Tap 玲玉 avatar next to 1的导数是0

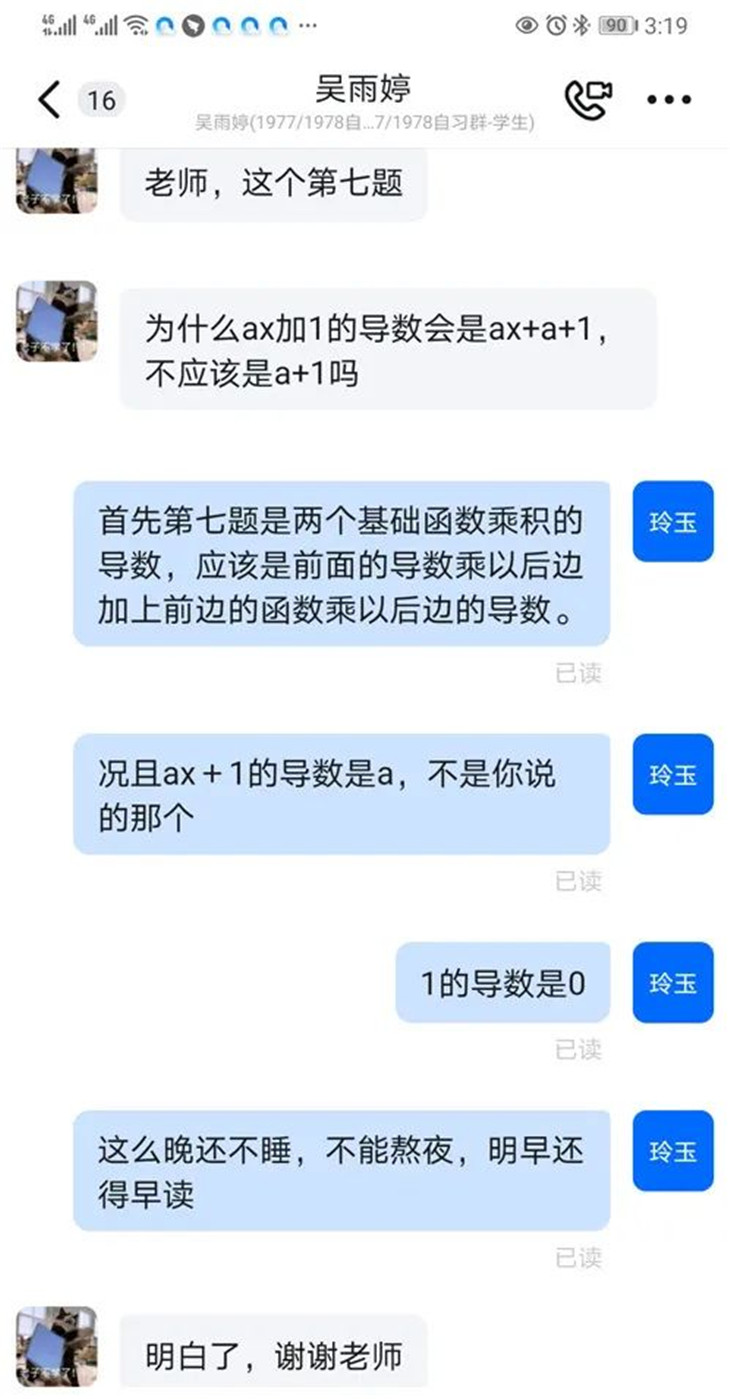[x=673, y=982]
